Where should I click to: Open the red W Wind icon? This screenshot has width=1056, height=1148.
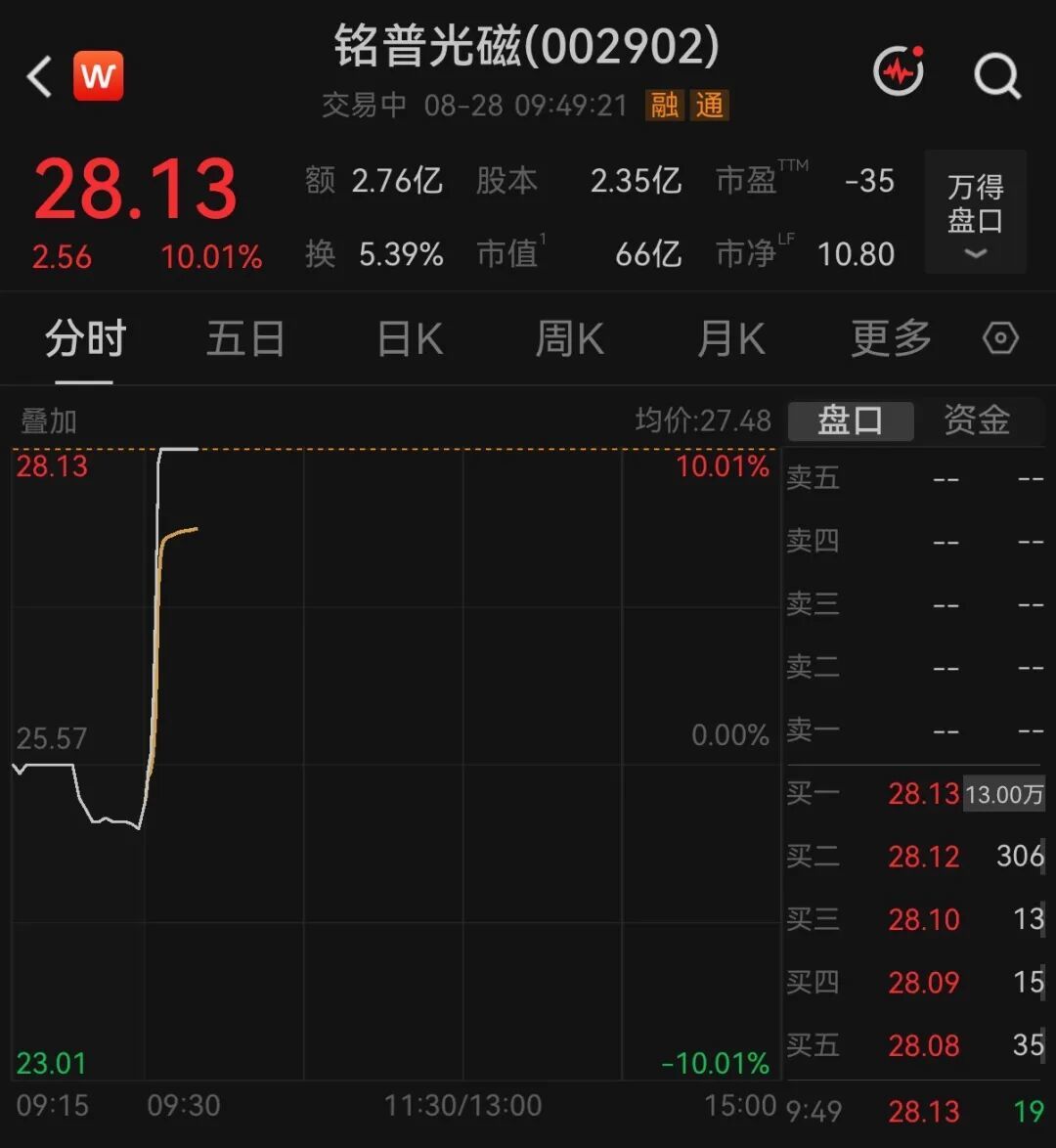click(98, 75)
